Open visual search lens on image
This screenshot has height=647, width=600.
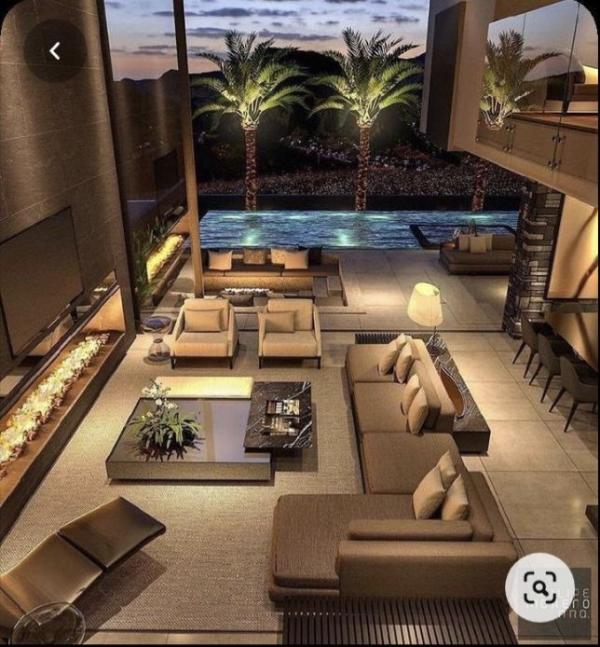540,587
